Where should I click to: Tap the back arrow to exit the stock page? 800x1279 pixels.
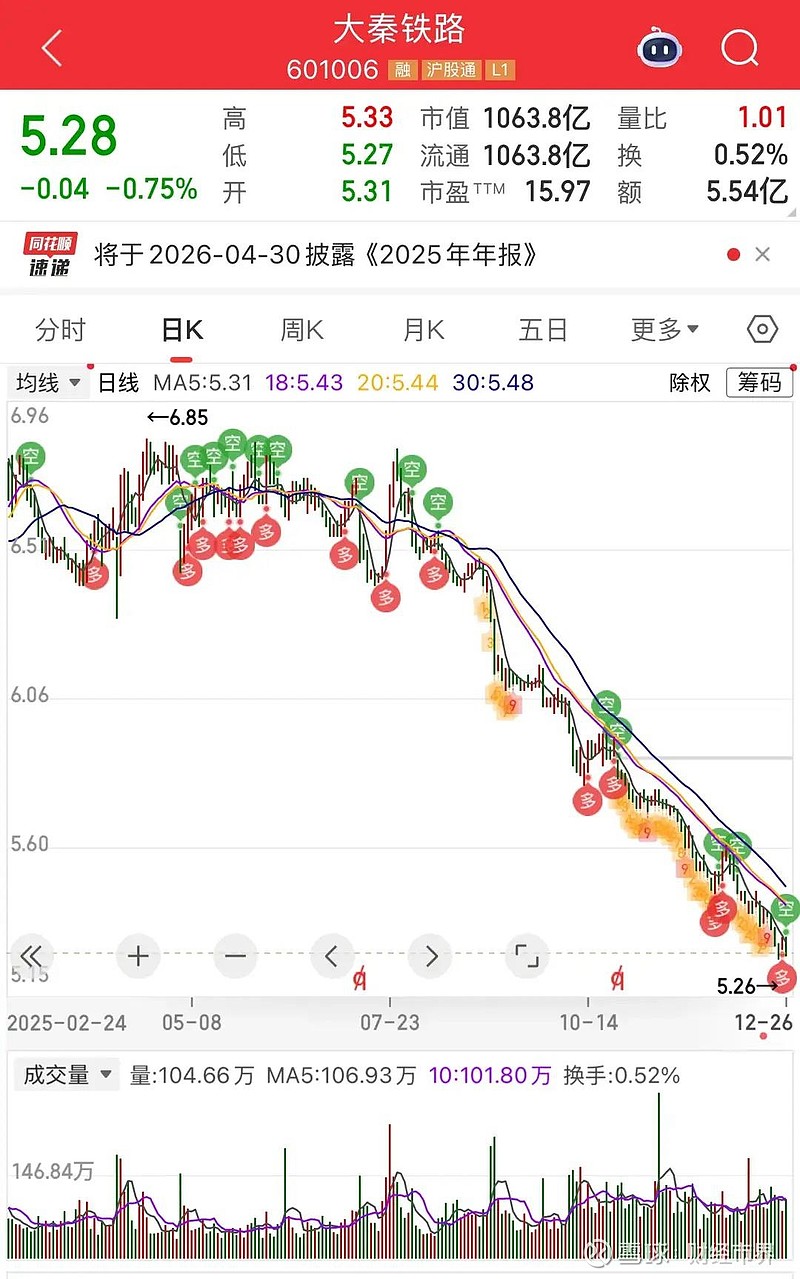[x=50, y=48]
